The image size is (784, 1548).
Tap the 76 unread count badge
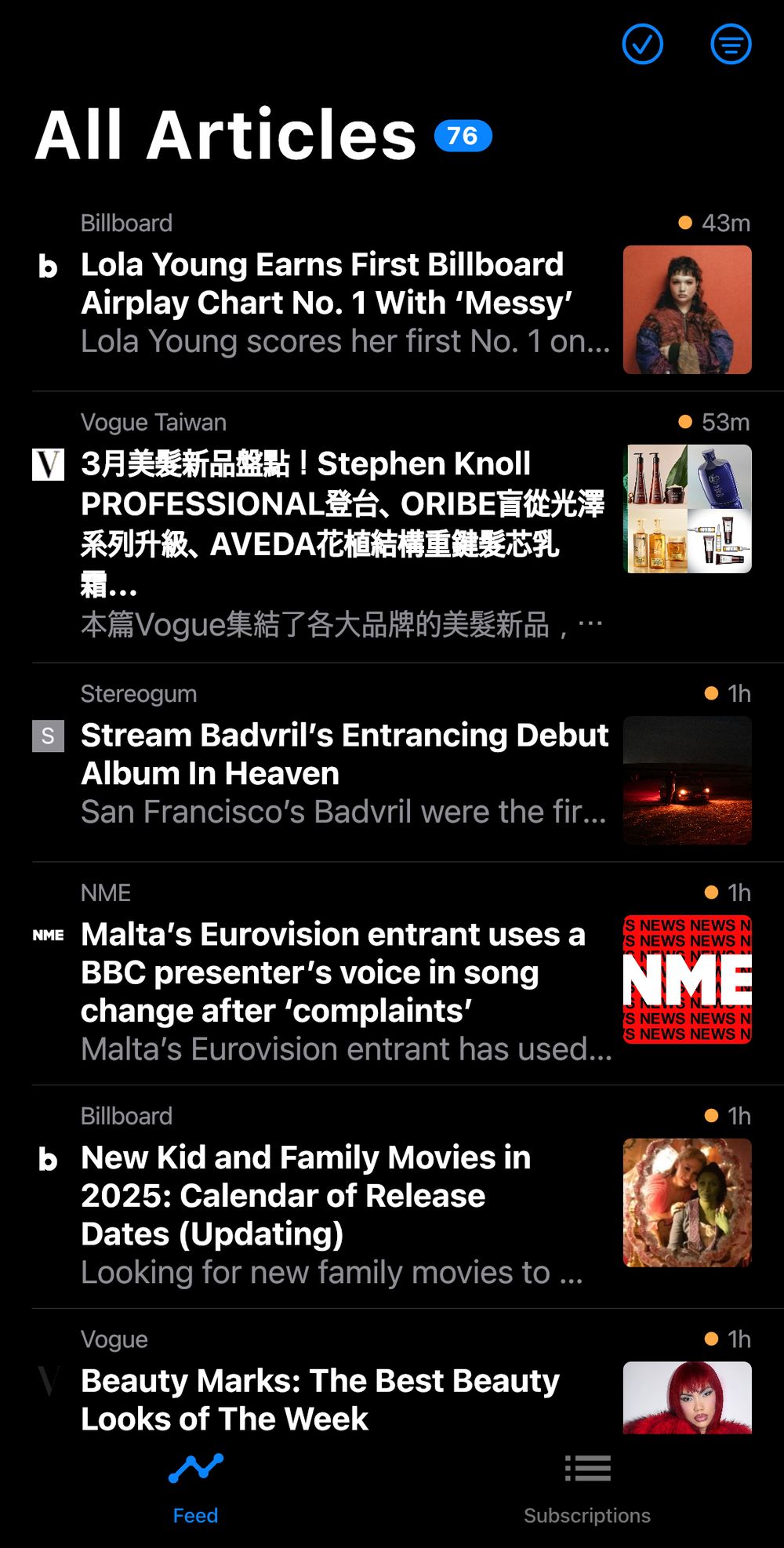pyautogui.click(x=462, y=136)
